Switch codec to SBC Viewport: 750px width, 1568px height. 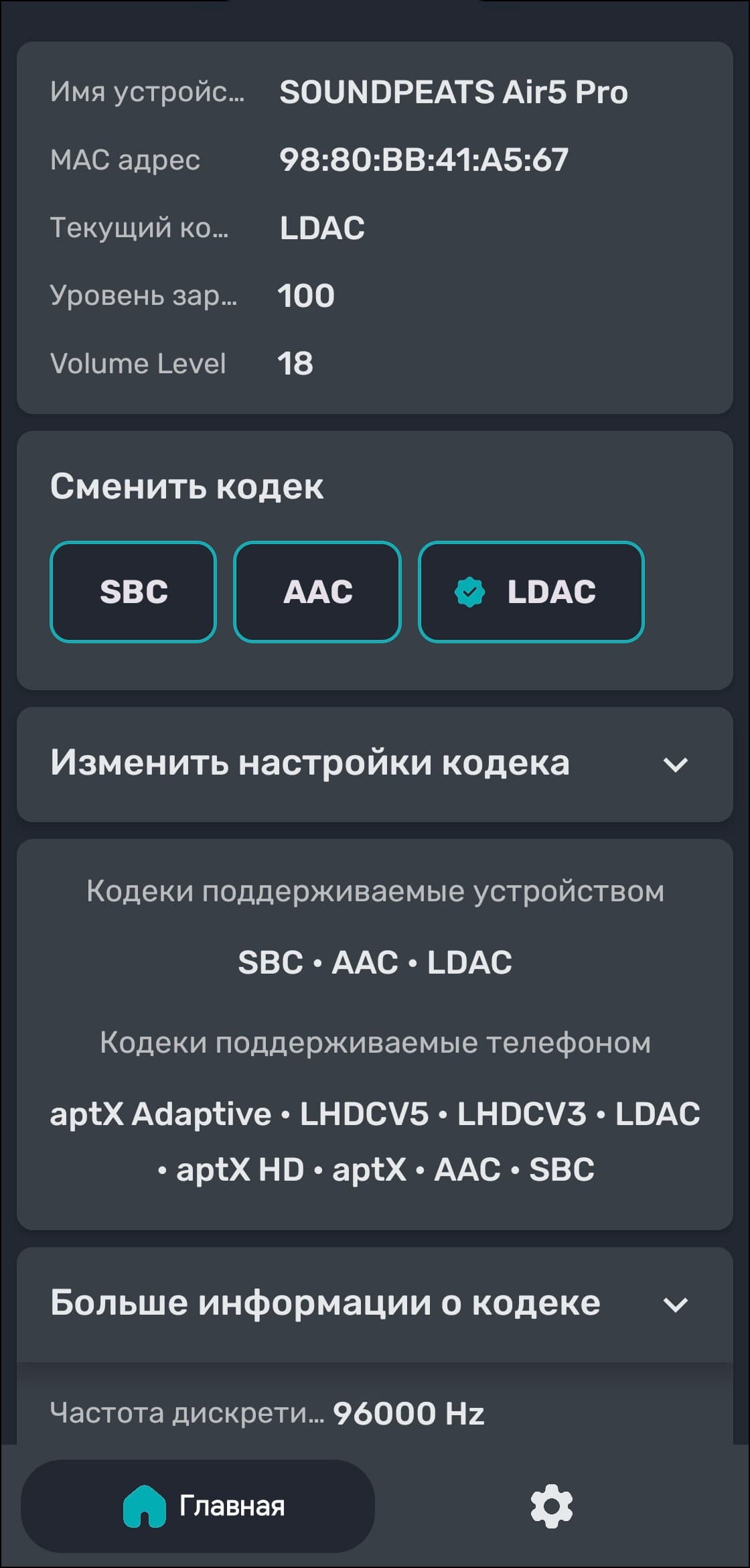pos(133,592)
